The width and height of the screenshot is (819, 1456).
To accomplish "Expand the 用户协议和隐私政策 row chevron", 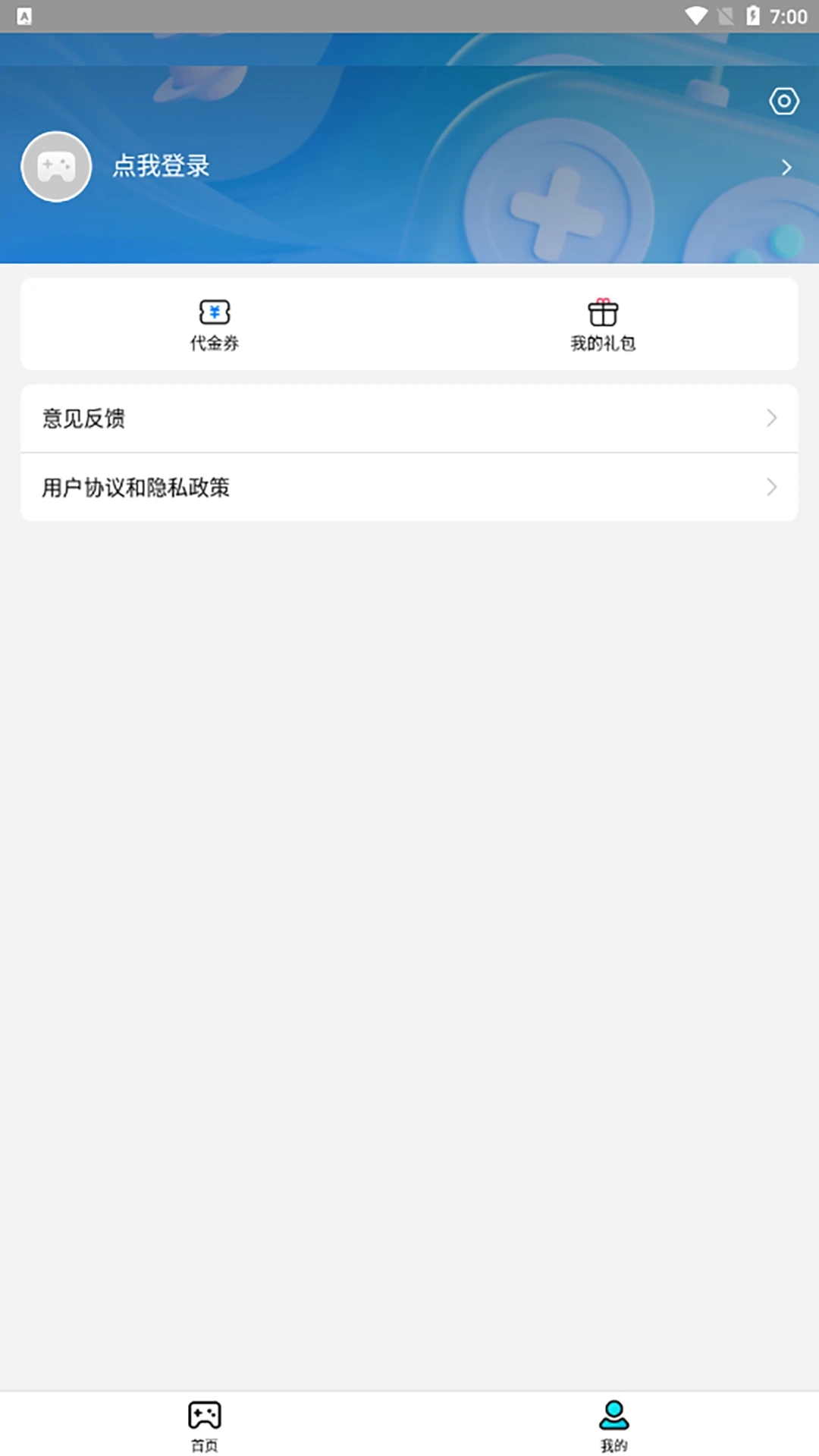I will pyautogui.click(x=772, y=487).
